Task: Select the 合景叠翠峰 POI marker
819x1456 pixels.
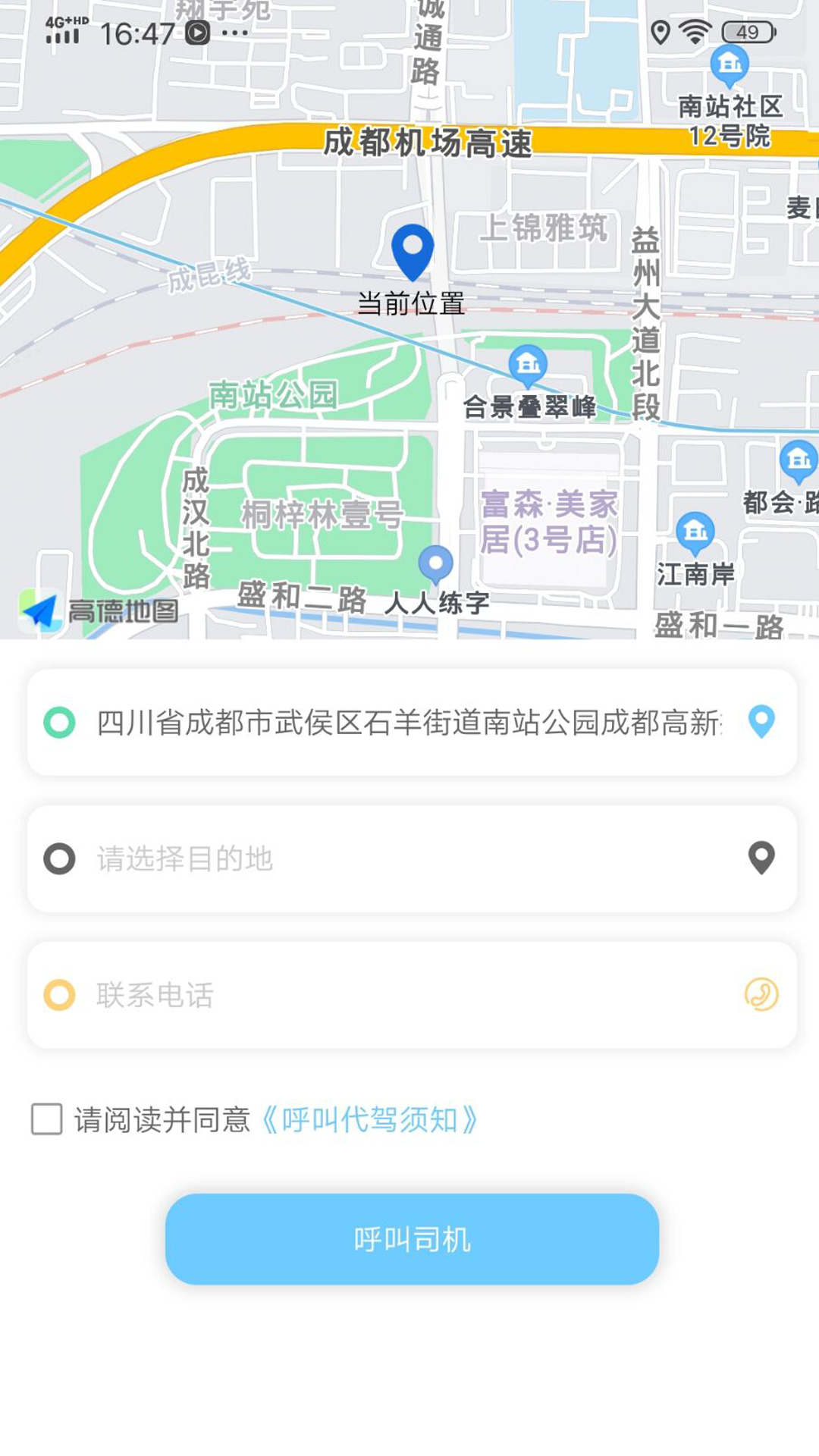Action: 527,362
